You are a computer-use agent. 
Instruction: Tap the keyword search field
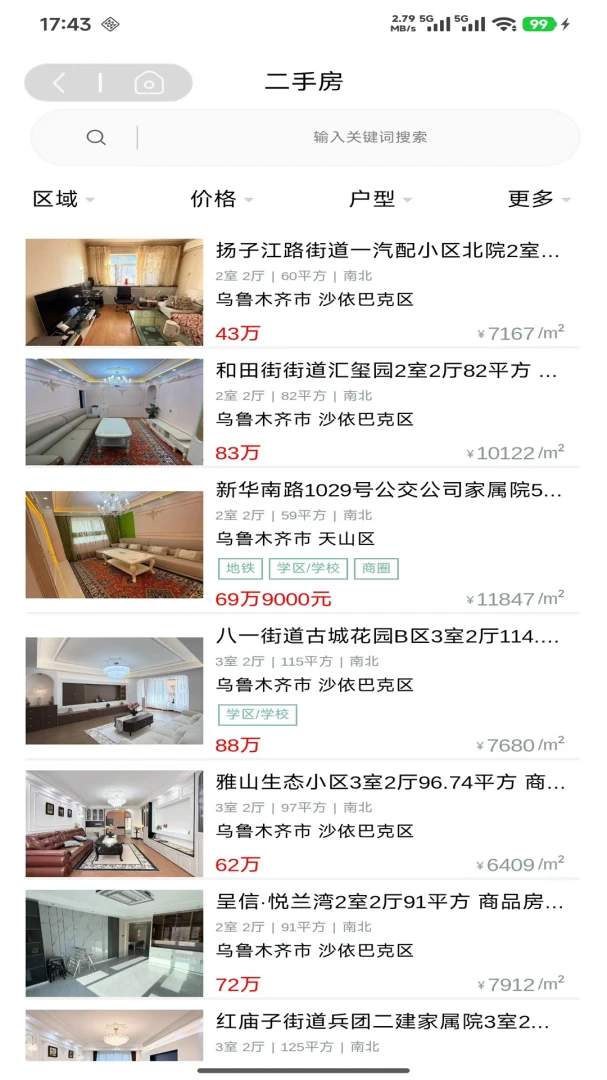click(305, 137)
